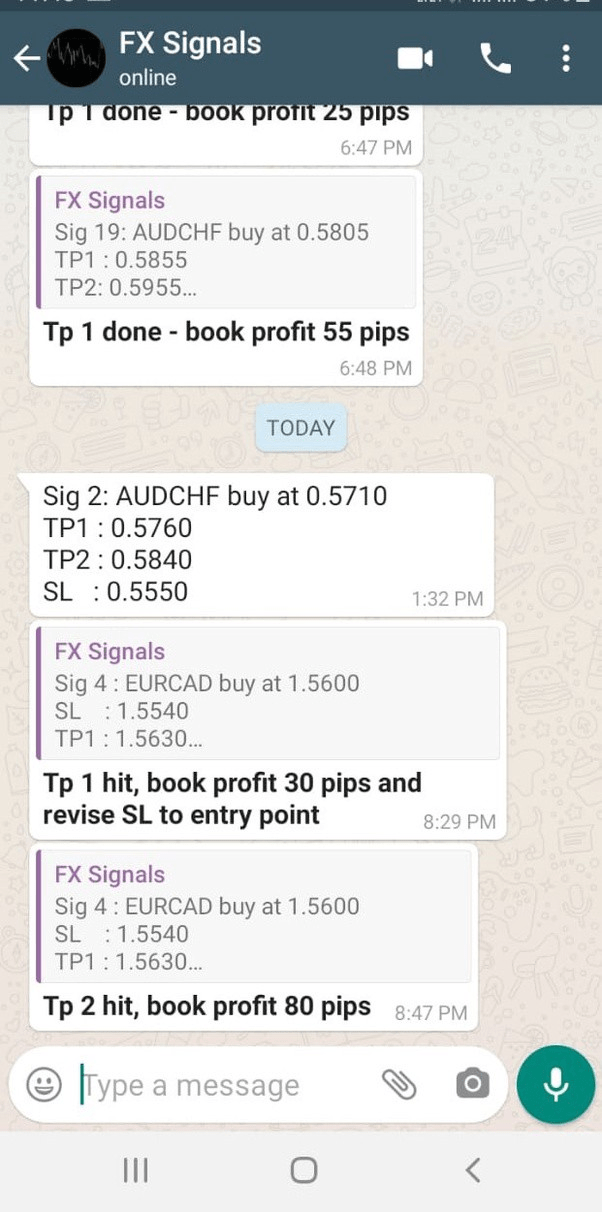Go to the phone's home screen
The width and height of the screenshot is (602, 1212).
[x=303, y=1170]
